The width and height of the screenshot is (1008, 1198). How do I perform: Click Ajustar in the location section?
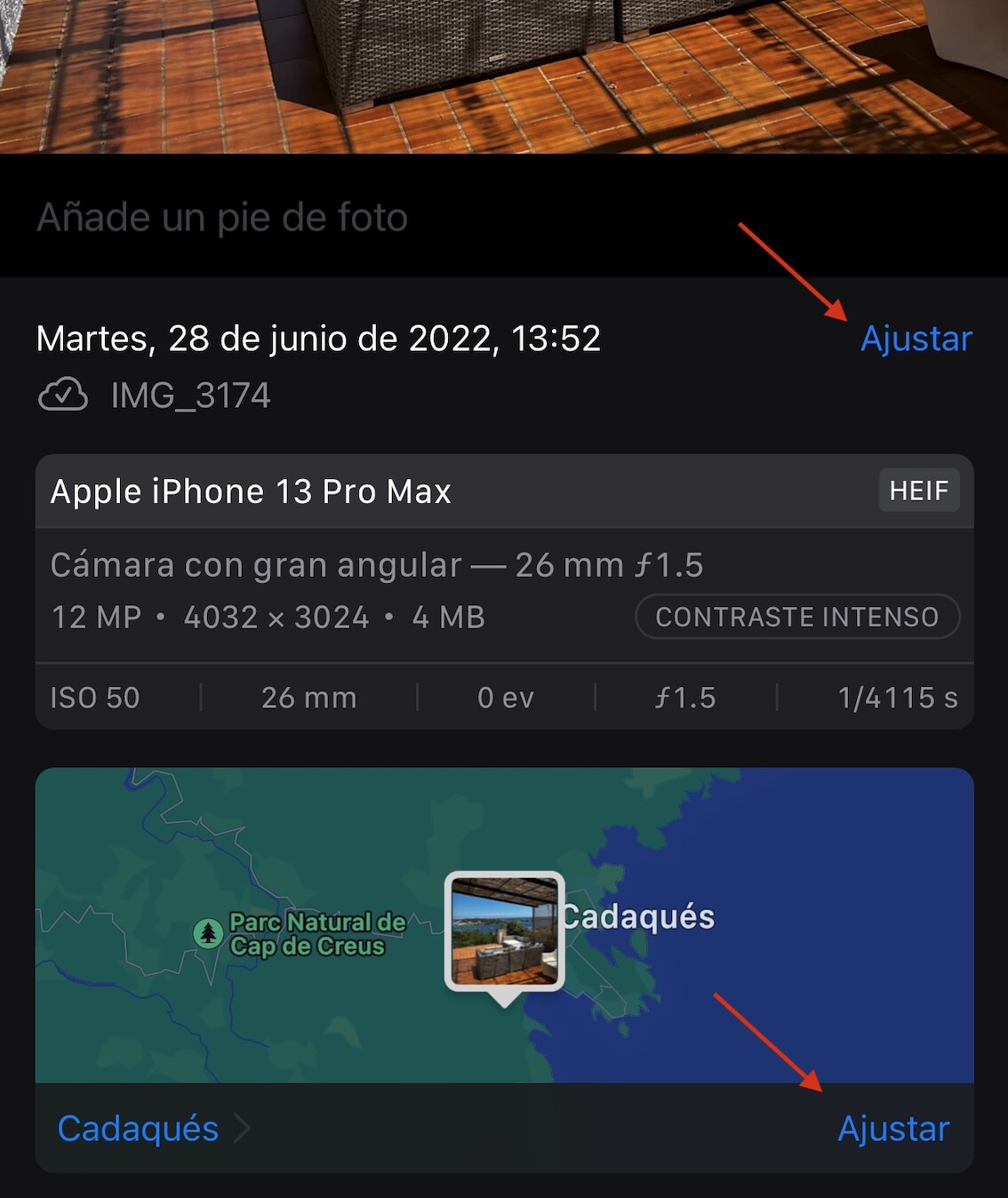893,1128
